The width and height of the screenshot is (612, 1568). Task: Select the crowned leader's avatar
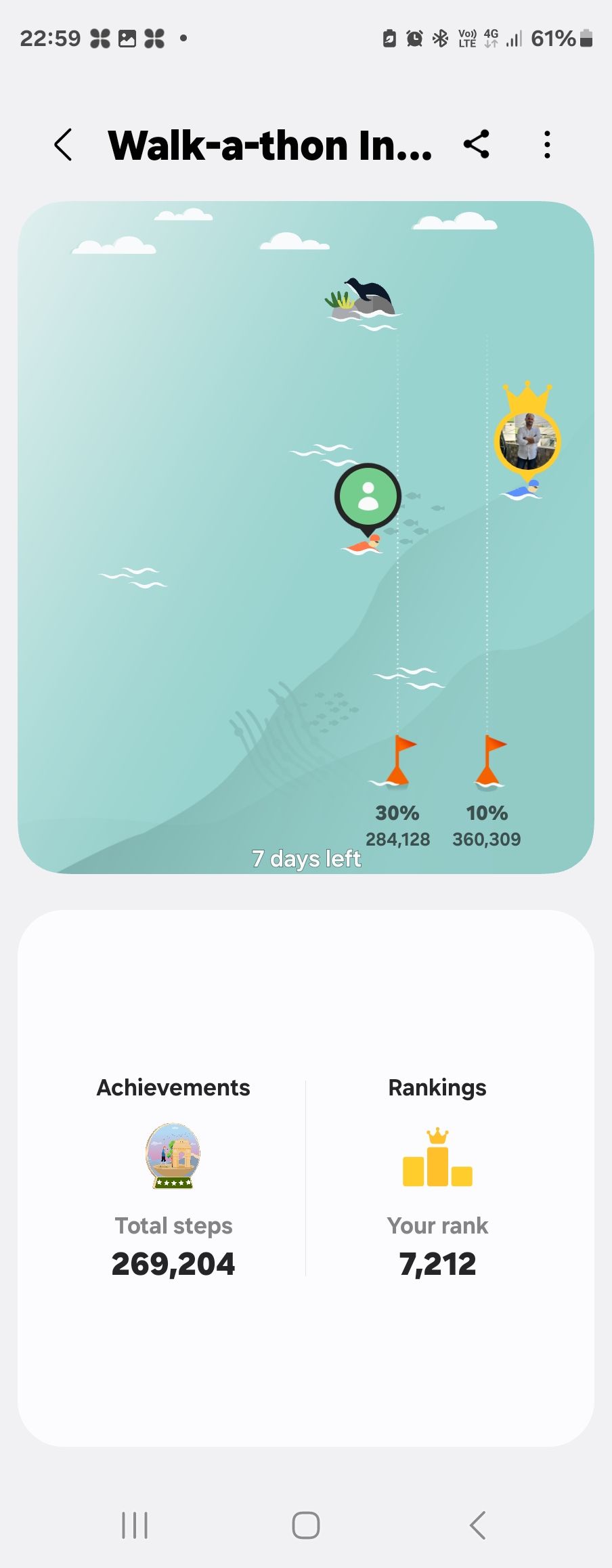pyautogui.click(x=529, y=440)
